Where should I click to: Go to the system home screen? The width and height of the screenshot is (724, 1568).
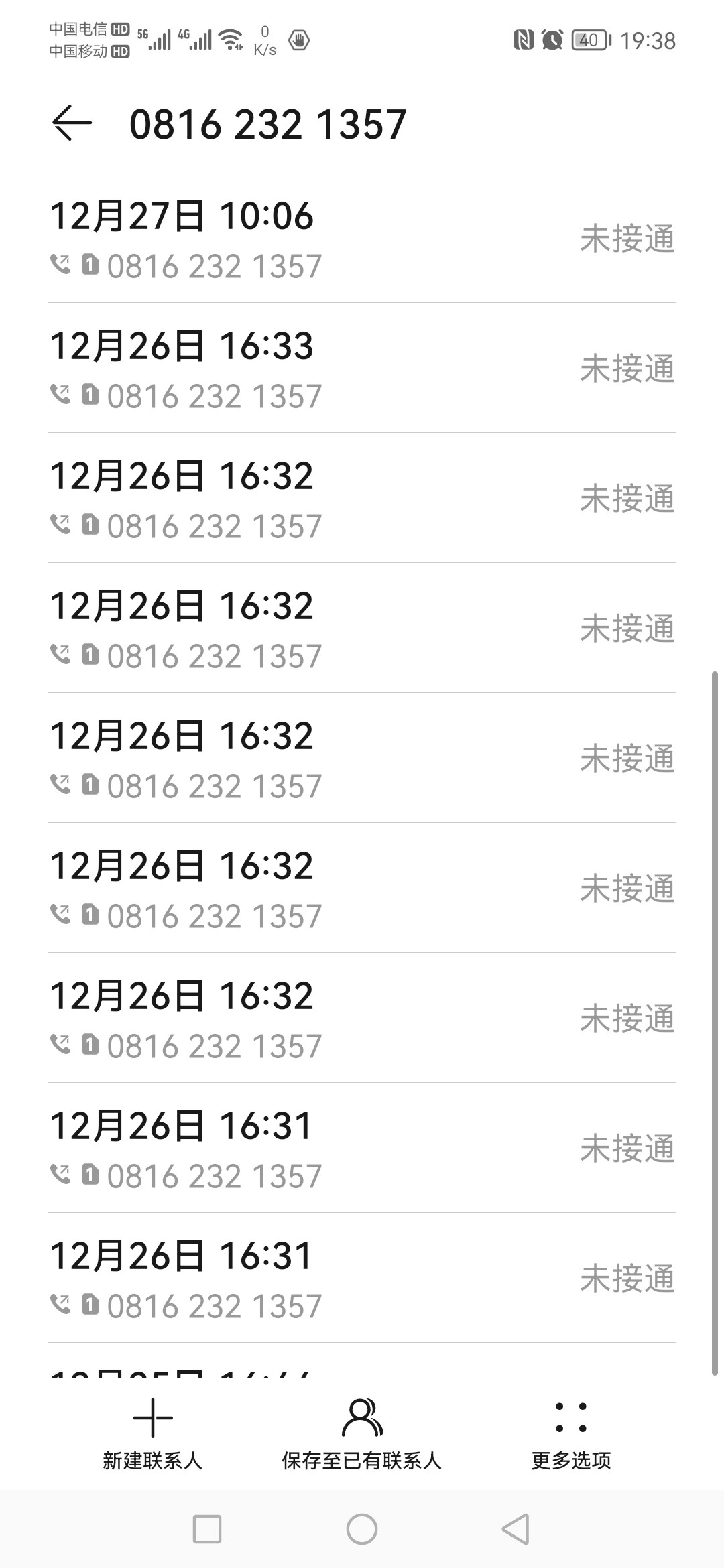(362, 1529)
